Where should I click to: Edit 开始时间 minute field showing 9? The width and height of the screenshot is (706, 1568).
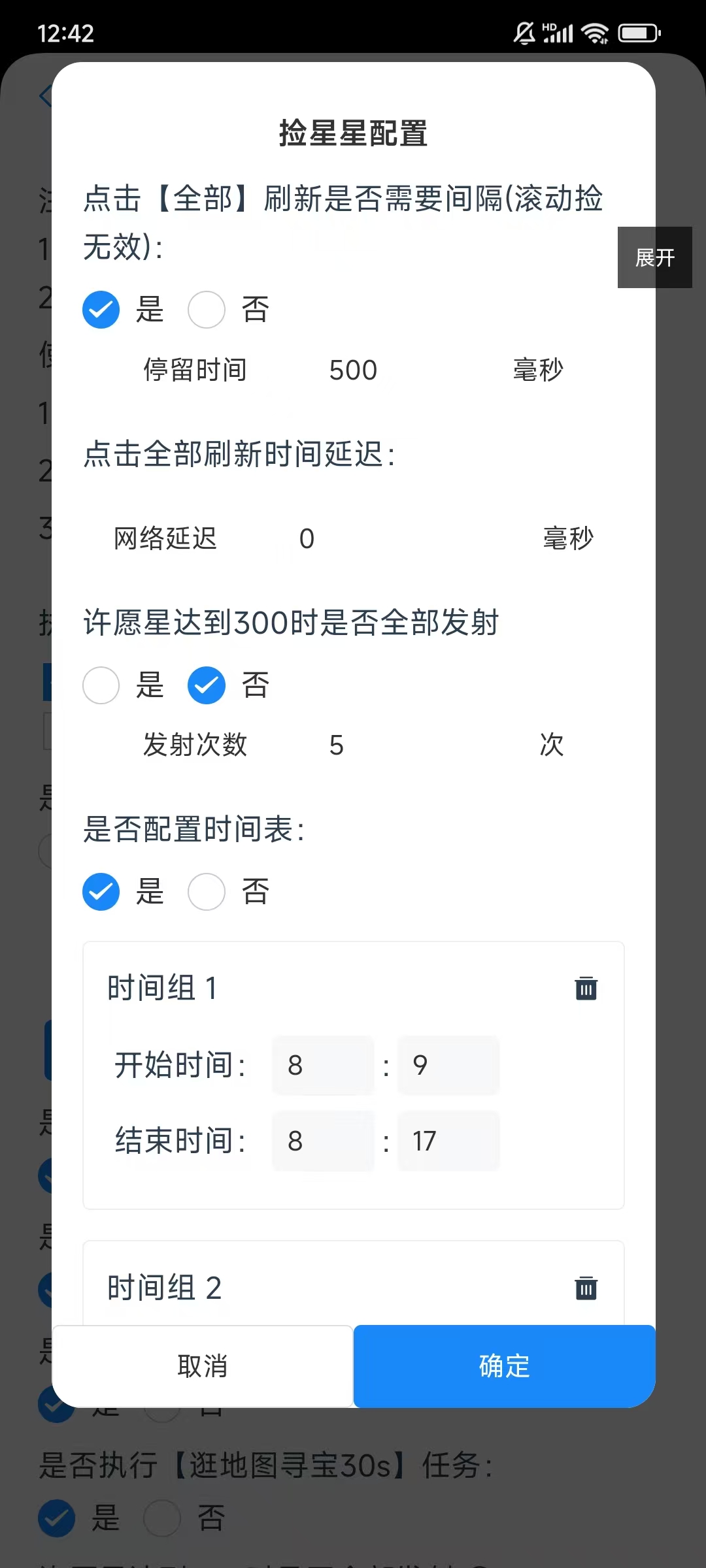[x=448, y=1066]
